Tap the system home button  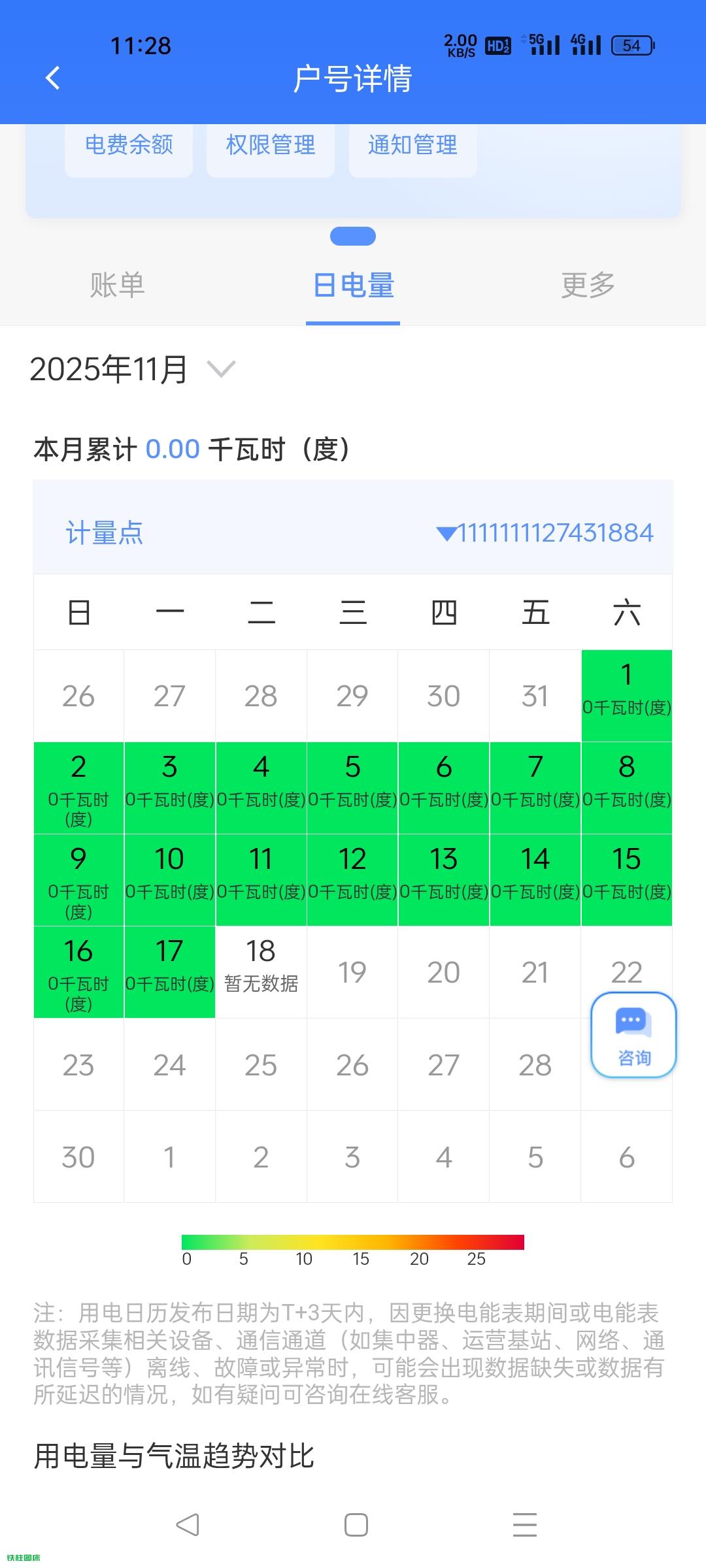[x=356, y=1525]
